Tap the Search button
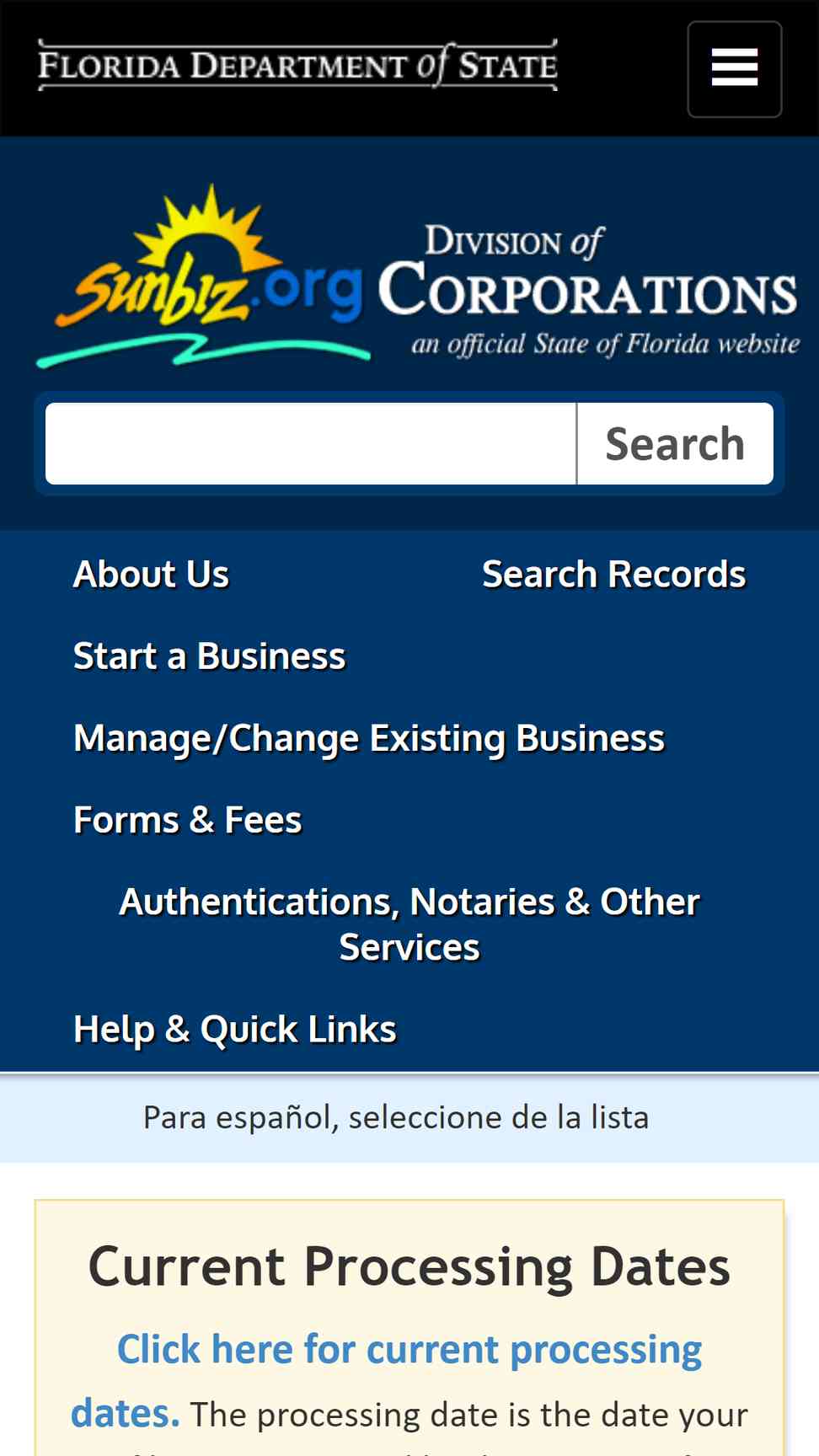Screen dimensions: 819x1456 tap(675, 443)
